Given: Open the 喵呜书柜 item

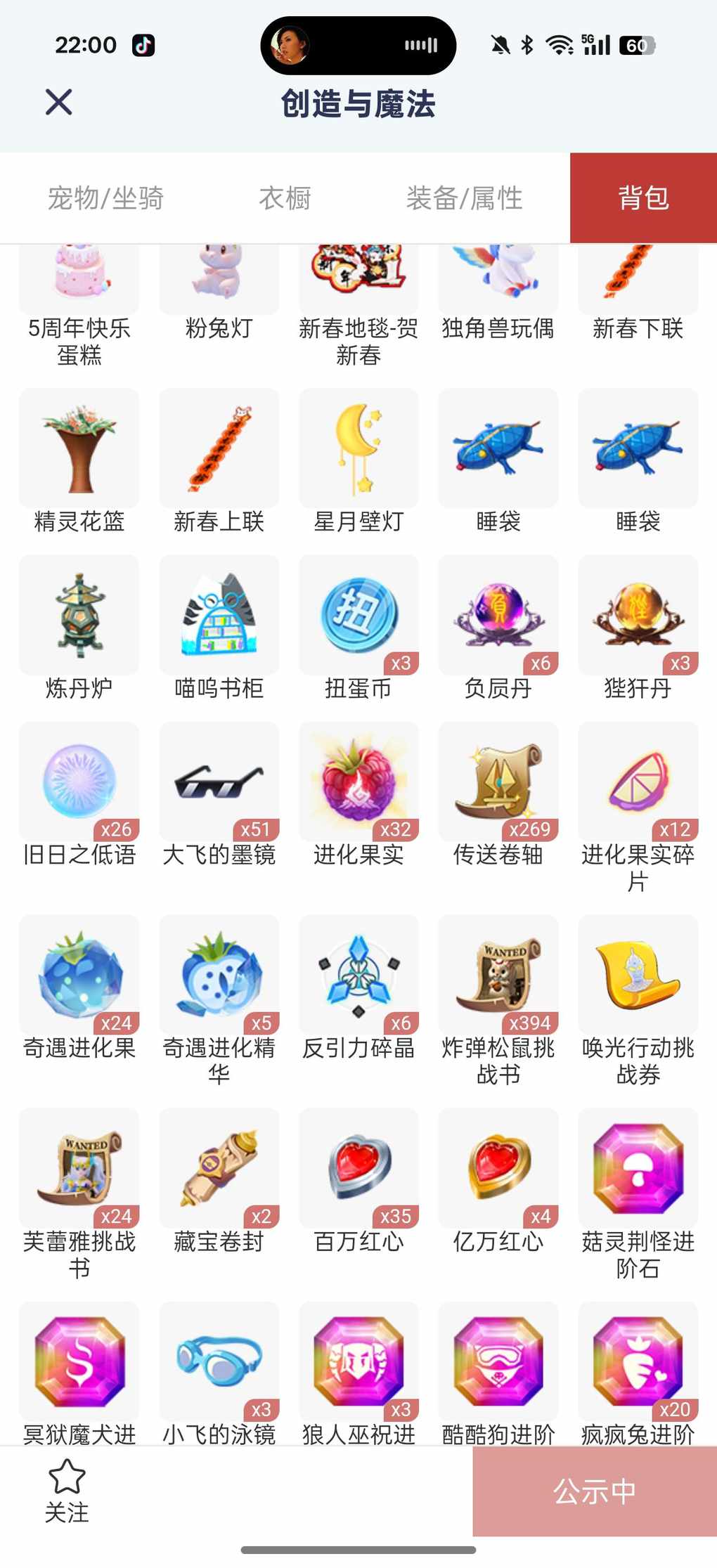Looking at the screenshot, I should [x=219, y=615].
